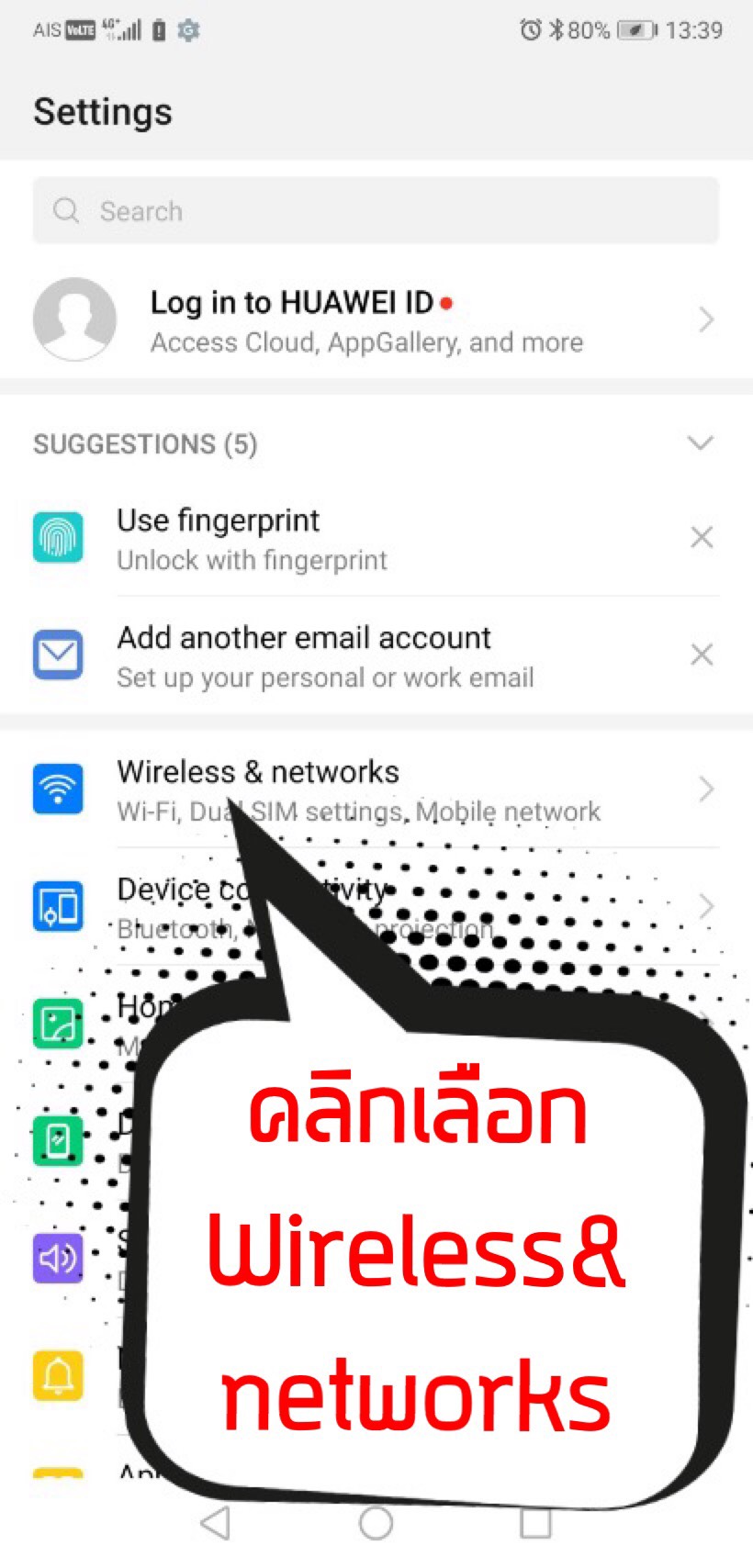Dismiss the email account suggestion
This screenshot has height=1568, width=753.
tap(702, 655)
